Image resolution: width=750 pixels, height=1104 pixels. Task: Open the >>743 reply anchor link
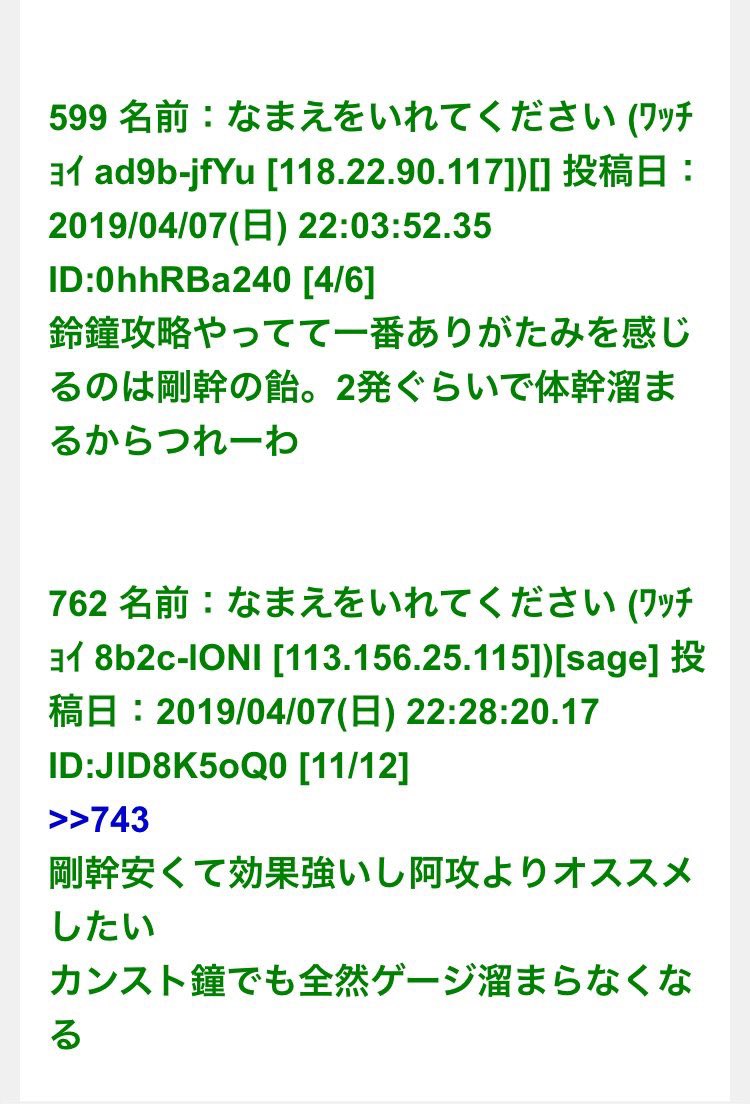click(x=99, y=820)
